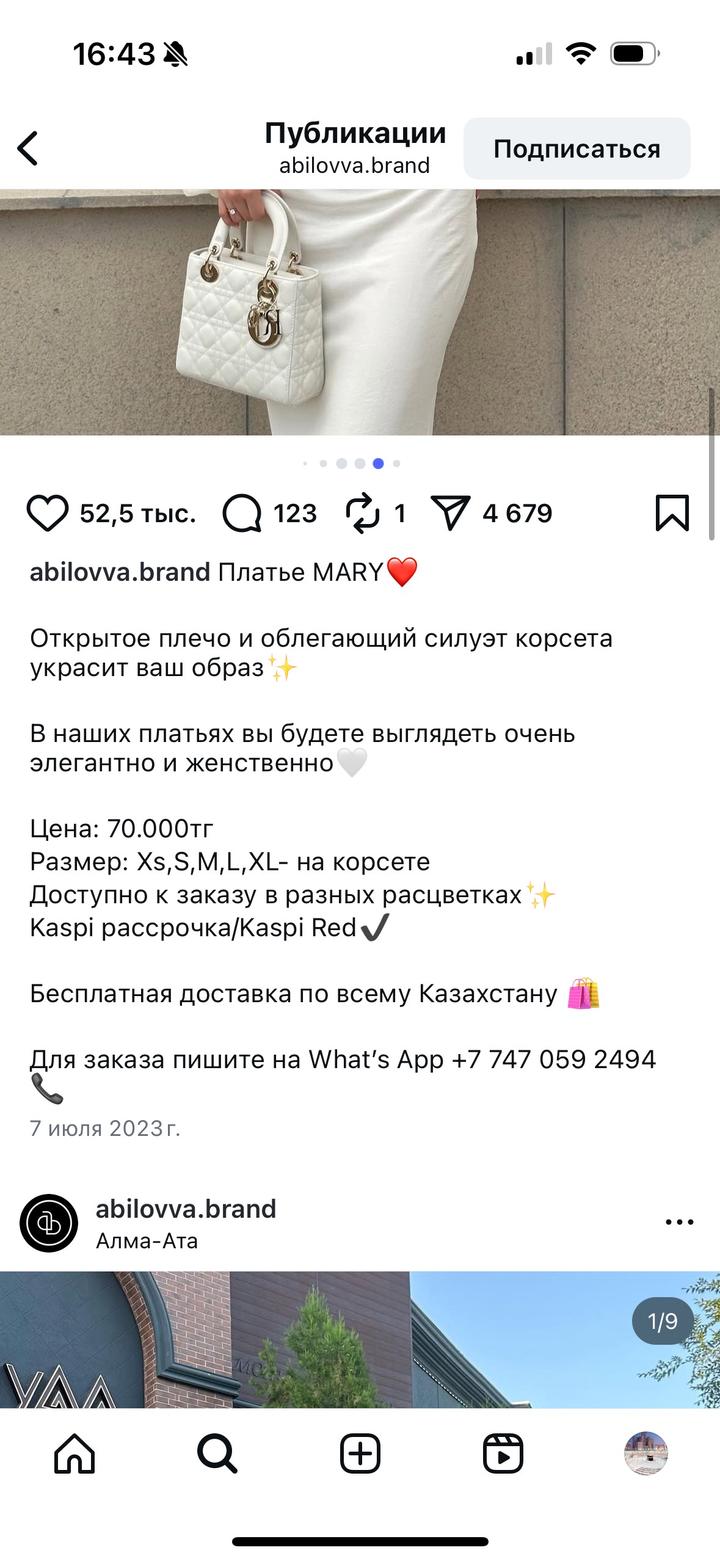Go to the Home feed tab
The height and width of the screenshot is (1561, 720).
pyautogui.click(x=75, y=1453)
